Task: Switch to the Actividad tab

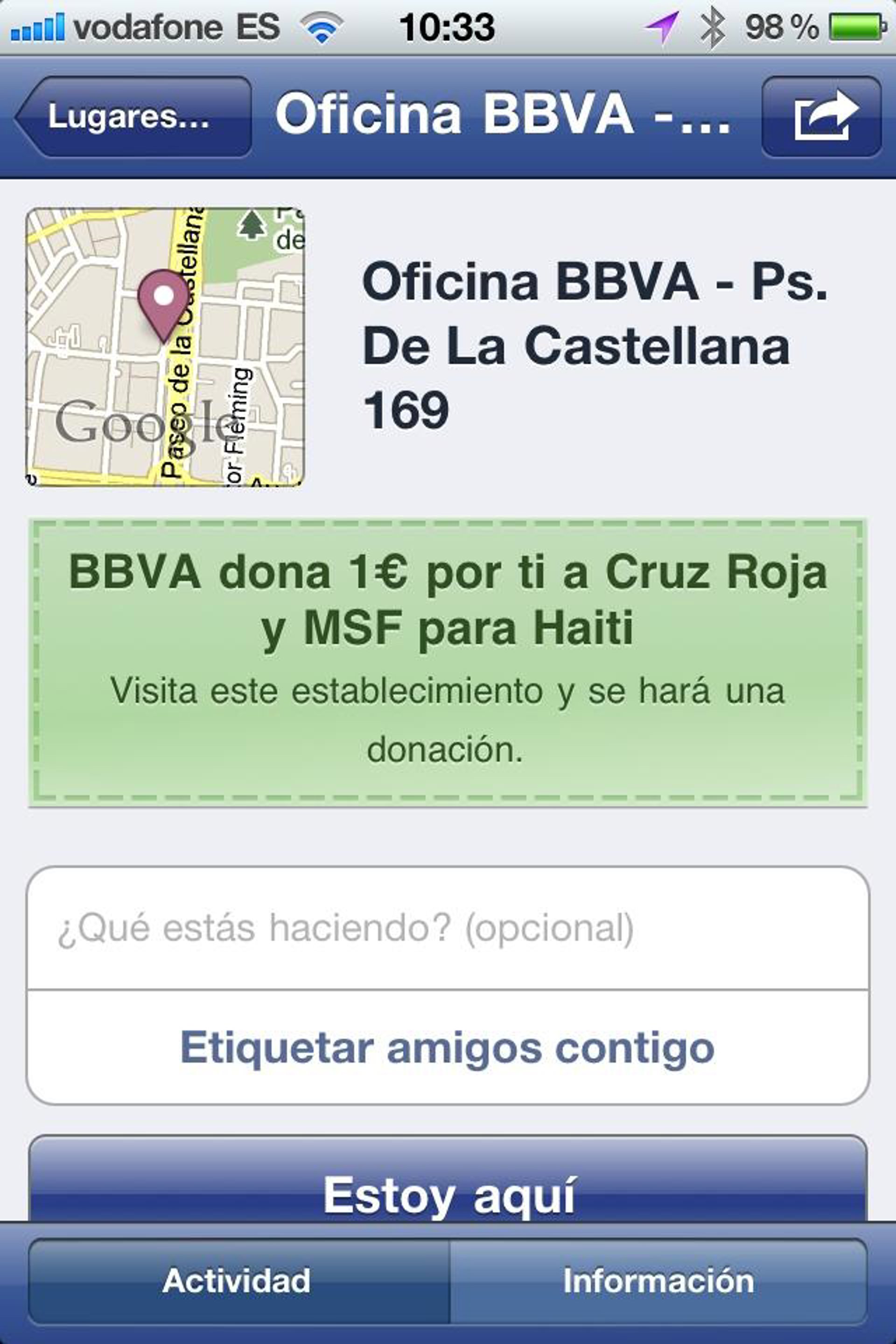Action: point(238,1281)
